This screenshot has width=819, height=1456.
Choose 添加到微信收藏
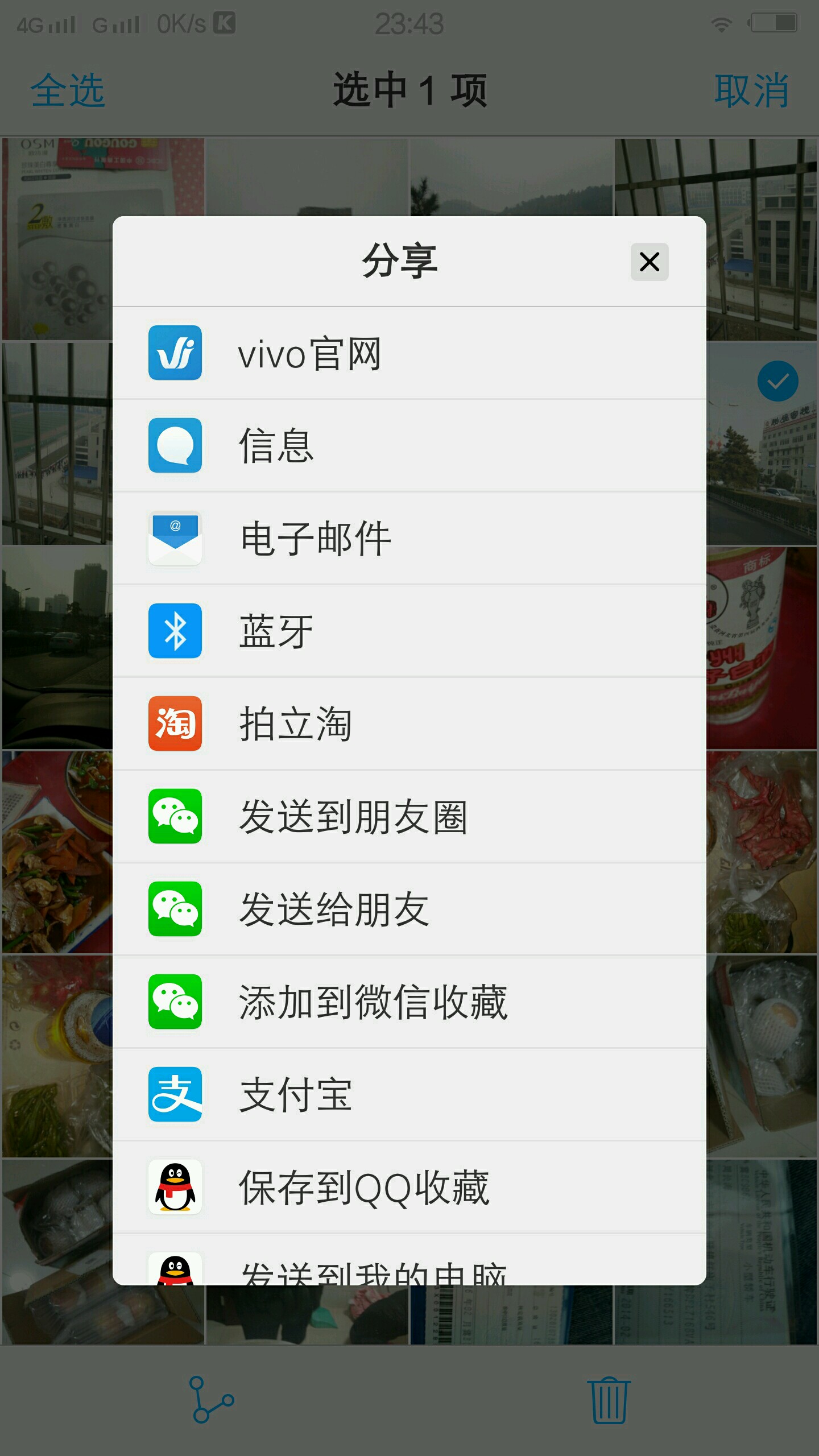409,1002
